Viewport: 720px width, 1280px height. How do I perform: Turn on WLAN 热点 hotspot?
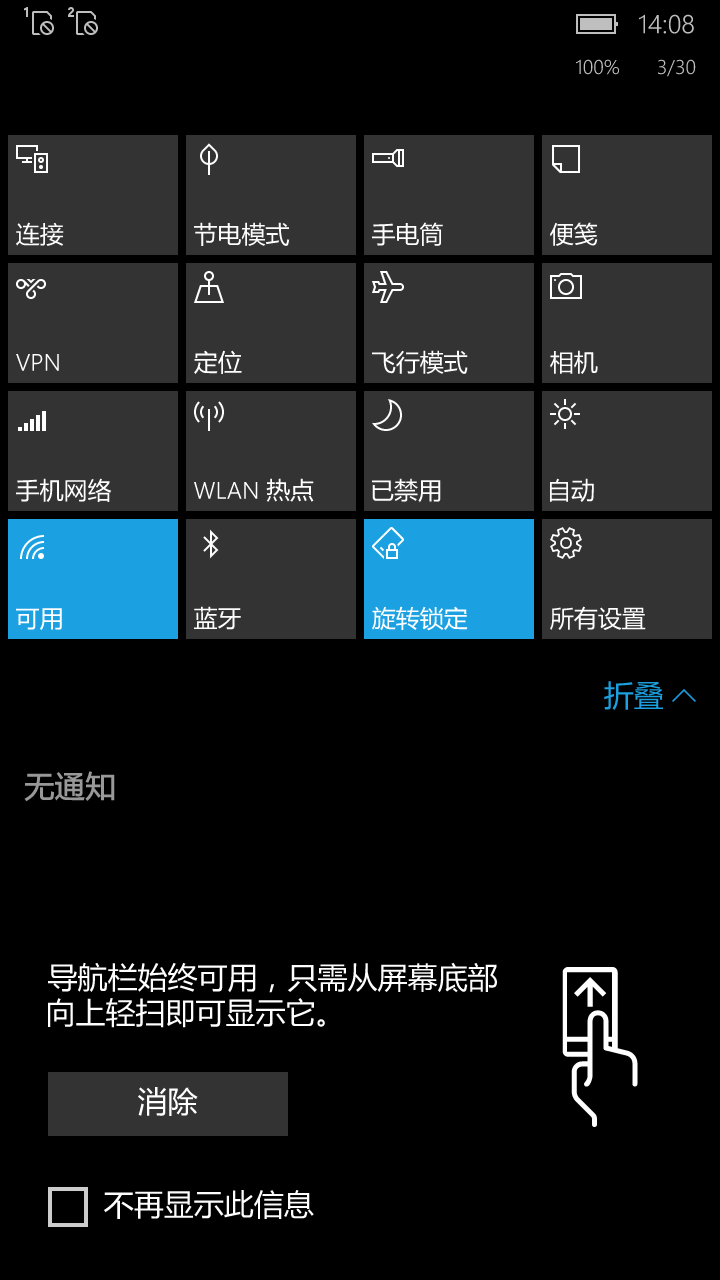pyautogui.click(x=271, y=451)
